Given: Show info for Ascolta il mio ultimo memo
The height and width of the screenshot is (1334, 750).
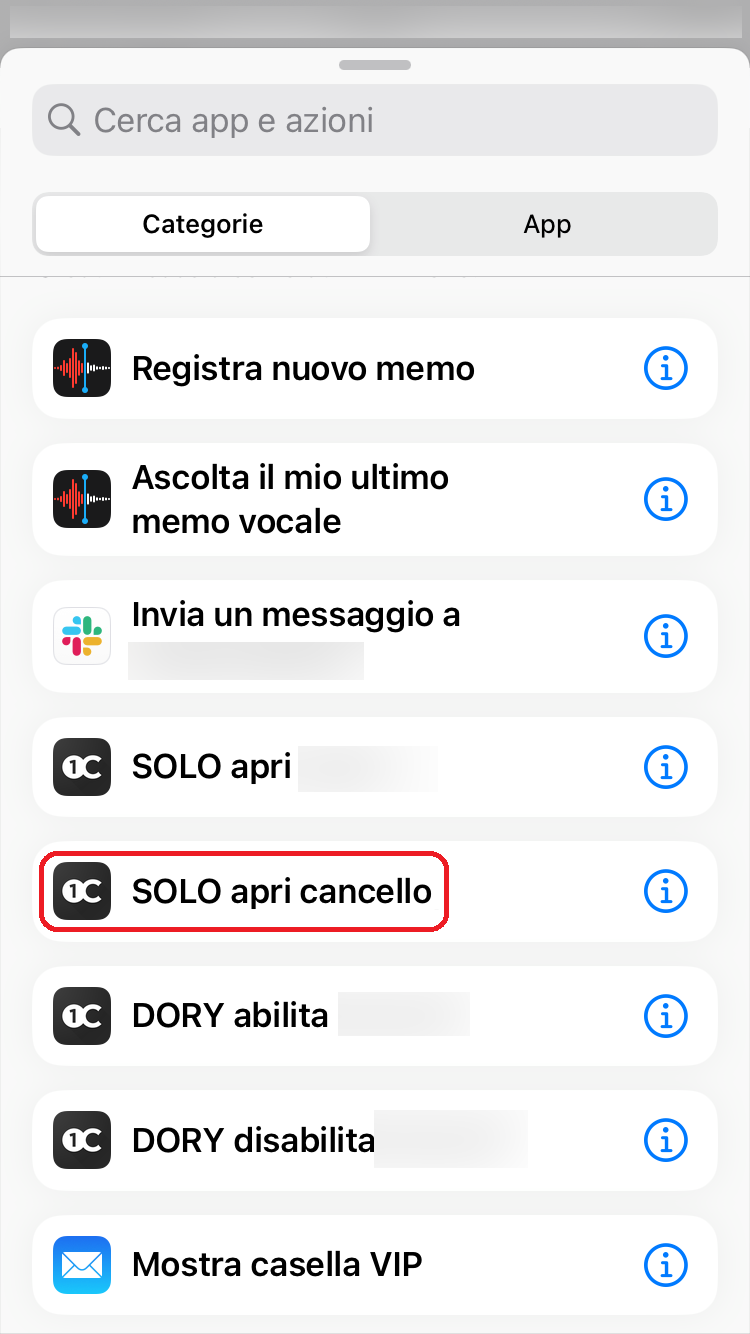Looking at the screenshot, I should click(665, 499).
